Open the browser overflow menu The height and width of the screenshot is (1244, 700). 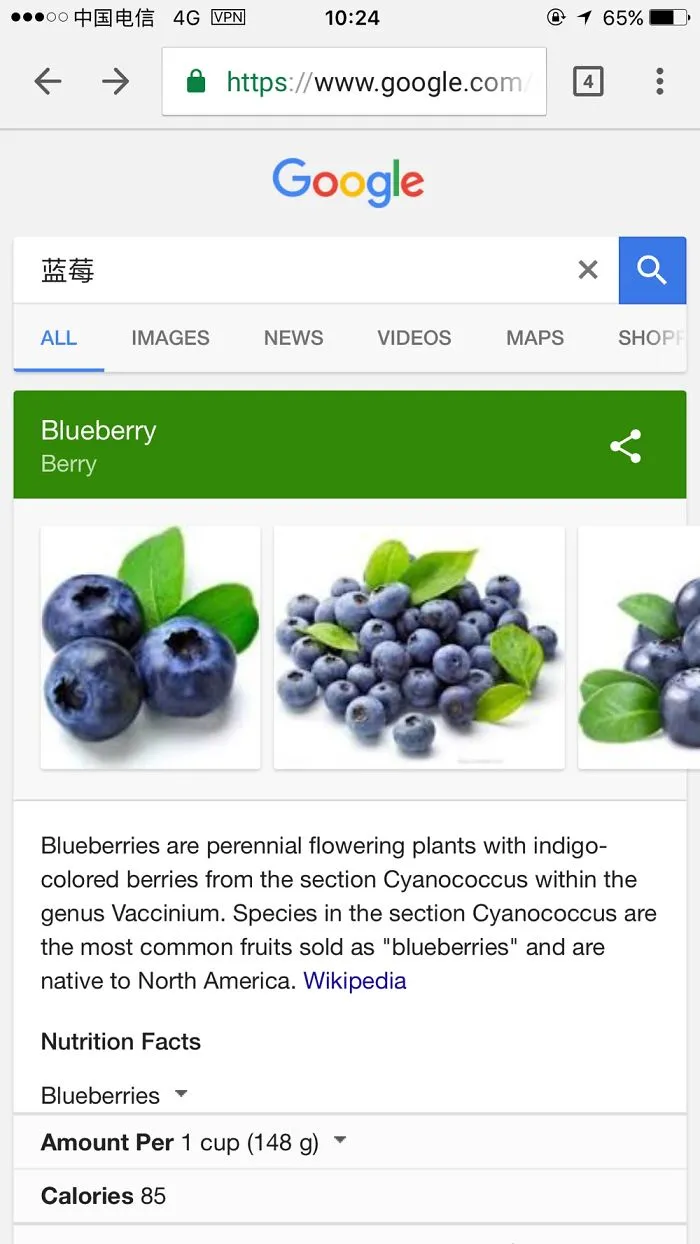[660, 81]
